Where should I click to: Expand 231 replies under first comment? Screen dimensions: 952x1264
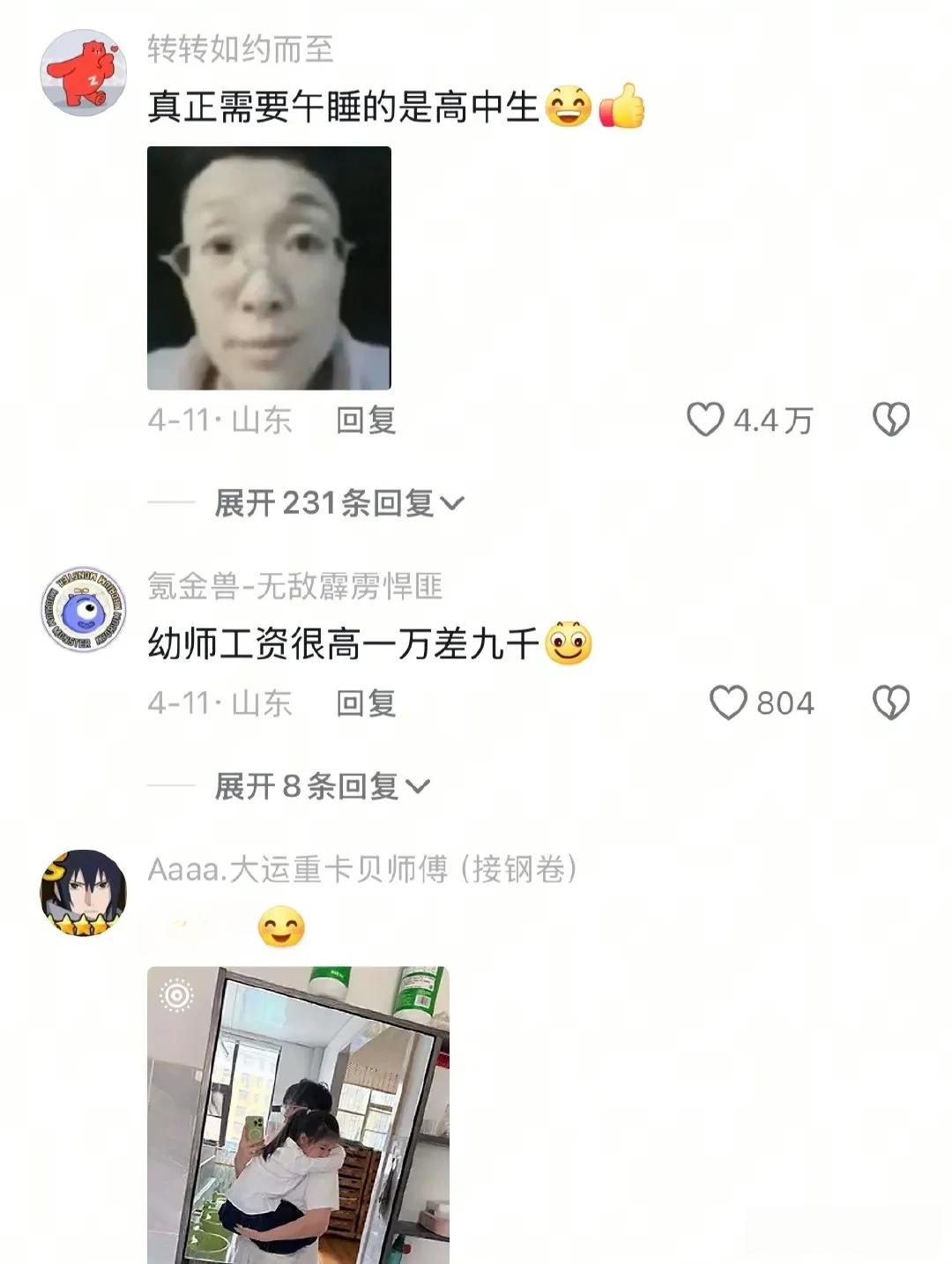pyautogui.click(x=338, y=503)
